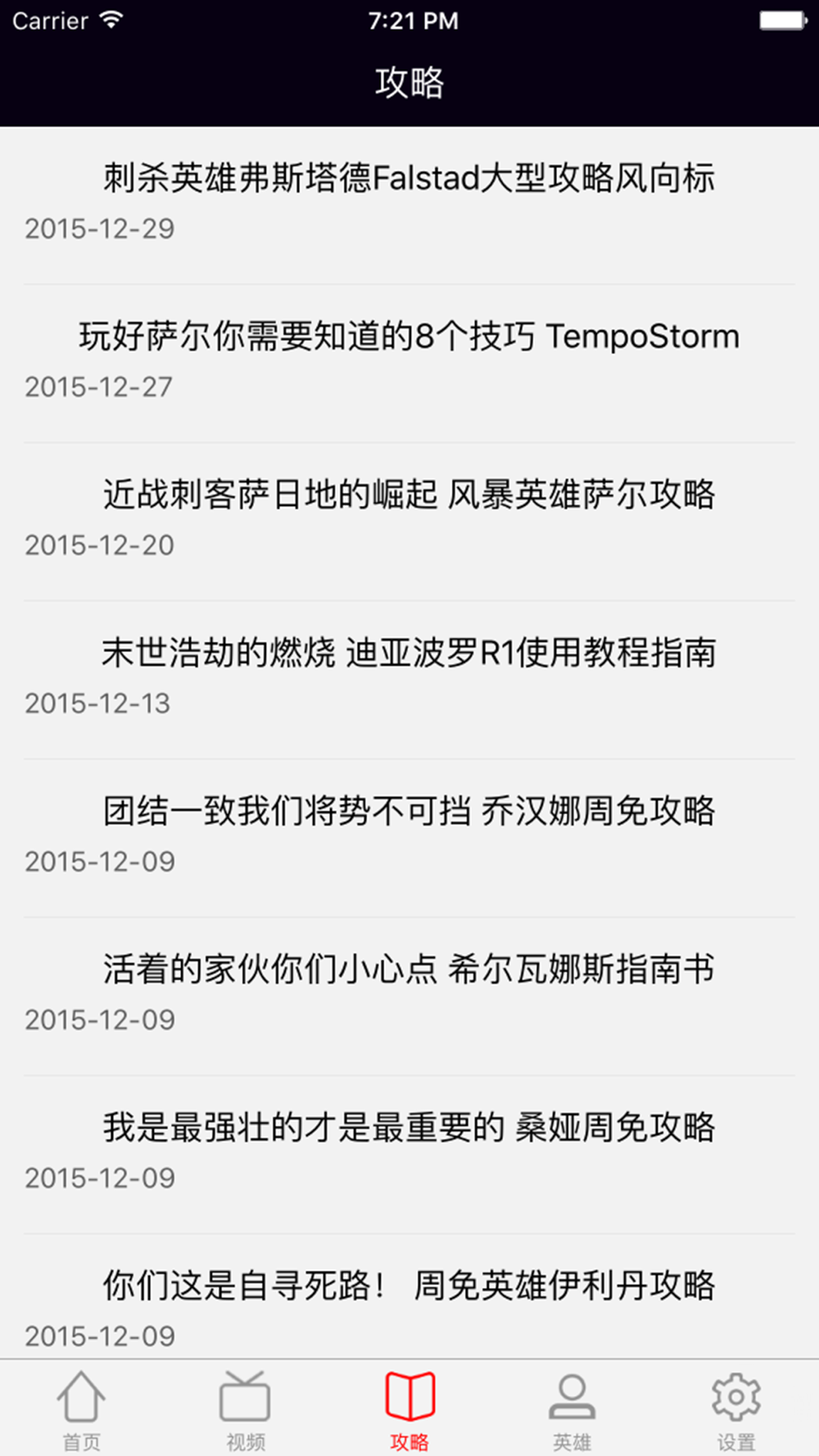Open 近战刺客萨日地的崛起 guide
This screenshot has width=819, height=1456.
pyautogui.click(x=409, y=521)
